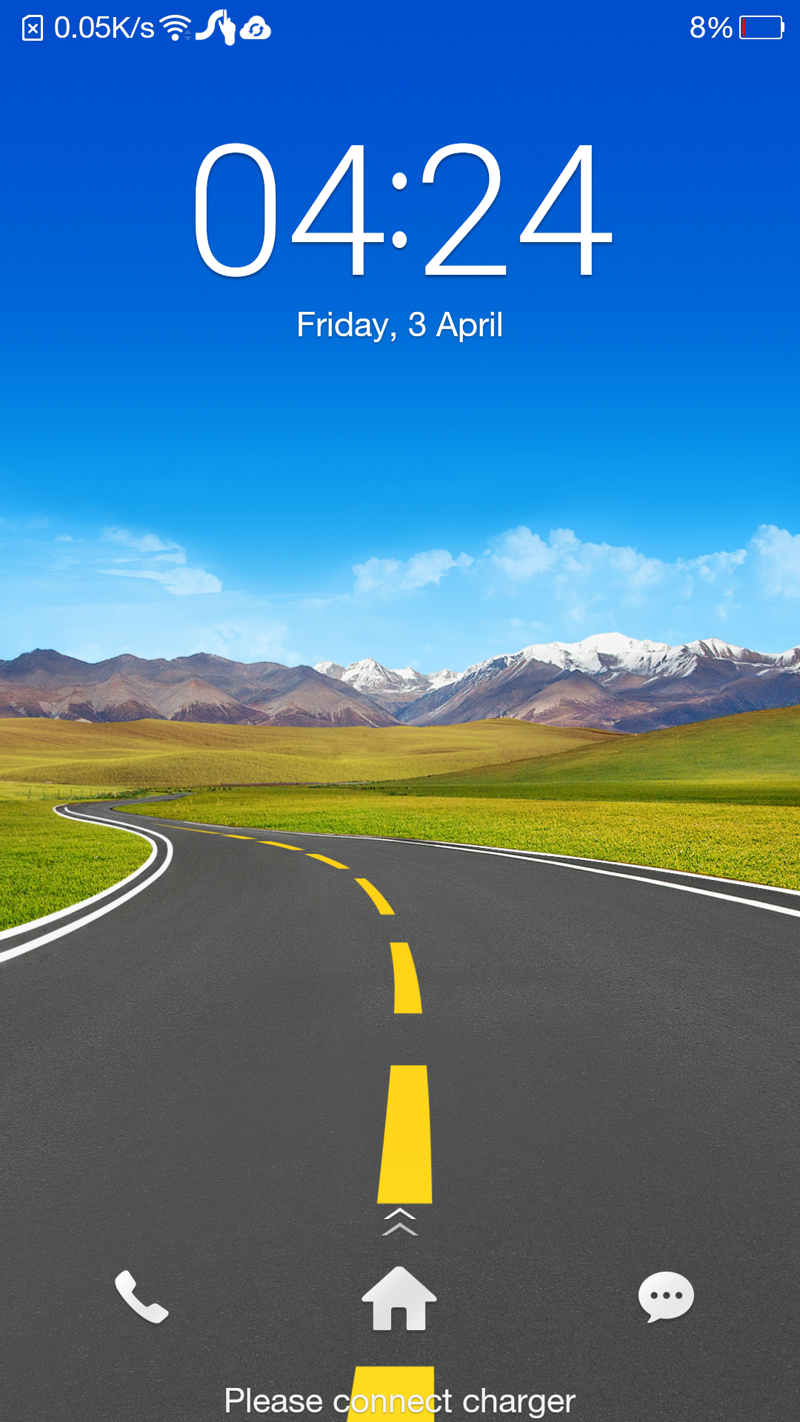Tap the home unlock icon
Image resolution: width=800 pixels, height=1422 pixels.
click(x=399, y=1298)
